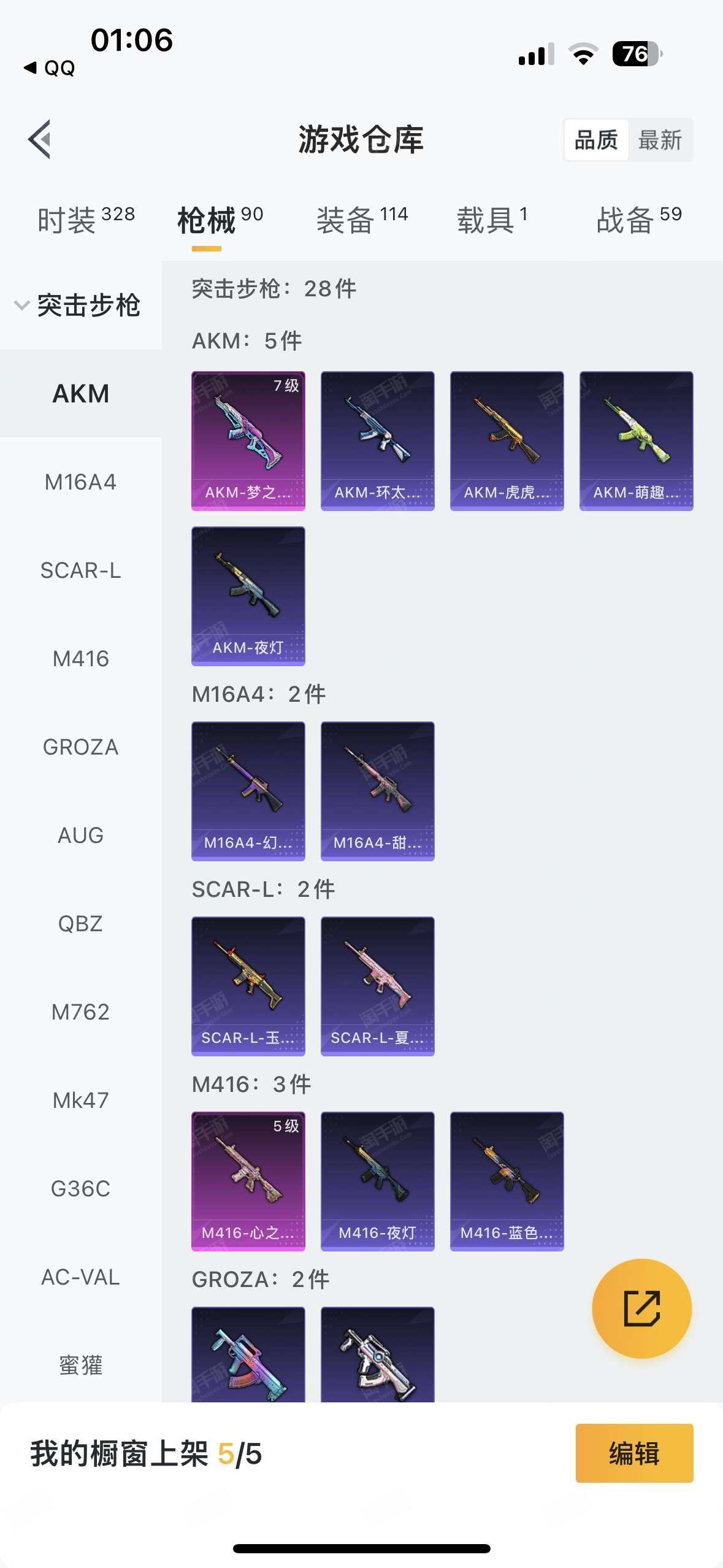This screenshot has height=1568, width=723.
Task: Switch to the 时装 tab
Action: [86, 220]
